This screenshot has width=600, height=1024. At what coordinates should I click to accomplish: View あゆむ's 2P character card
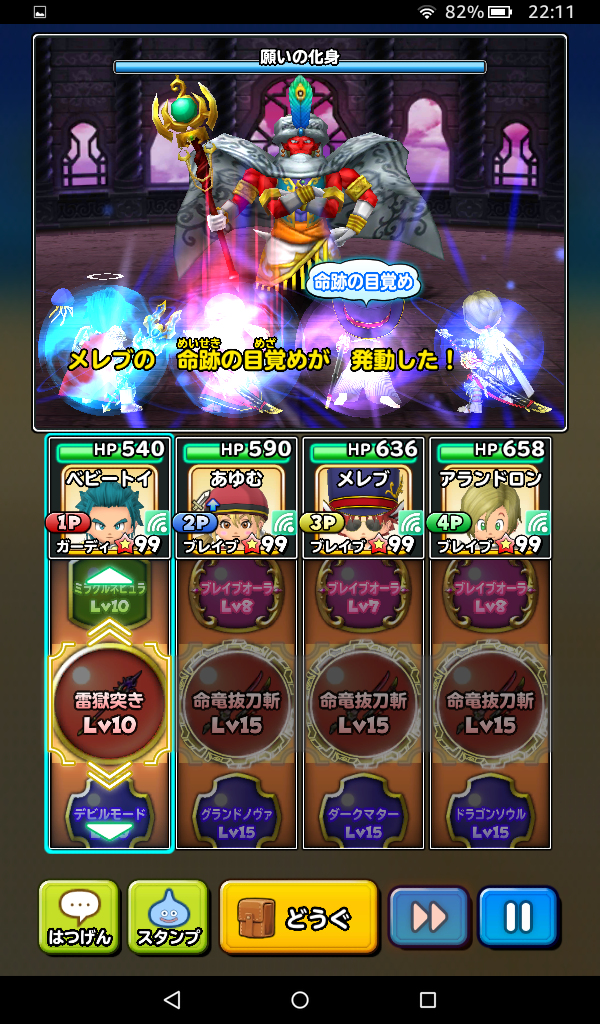point(236,498)
